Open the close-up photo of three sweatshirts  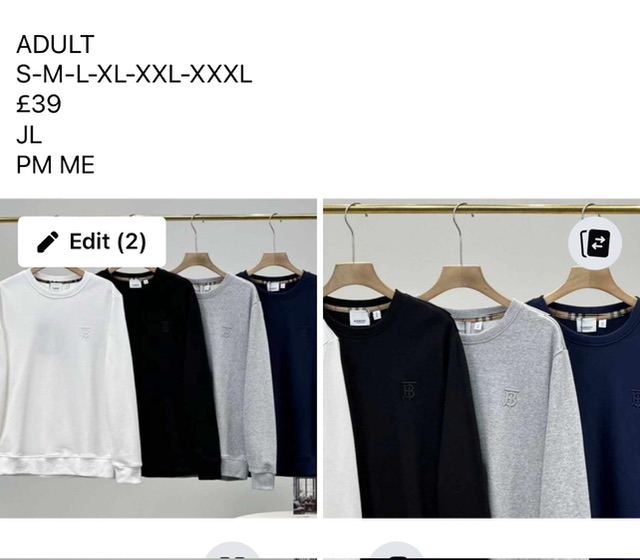click(x=480, y=400)
